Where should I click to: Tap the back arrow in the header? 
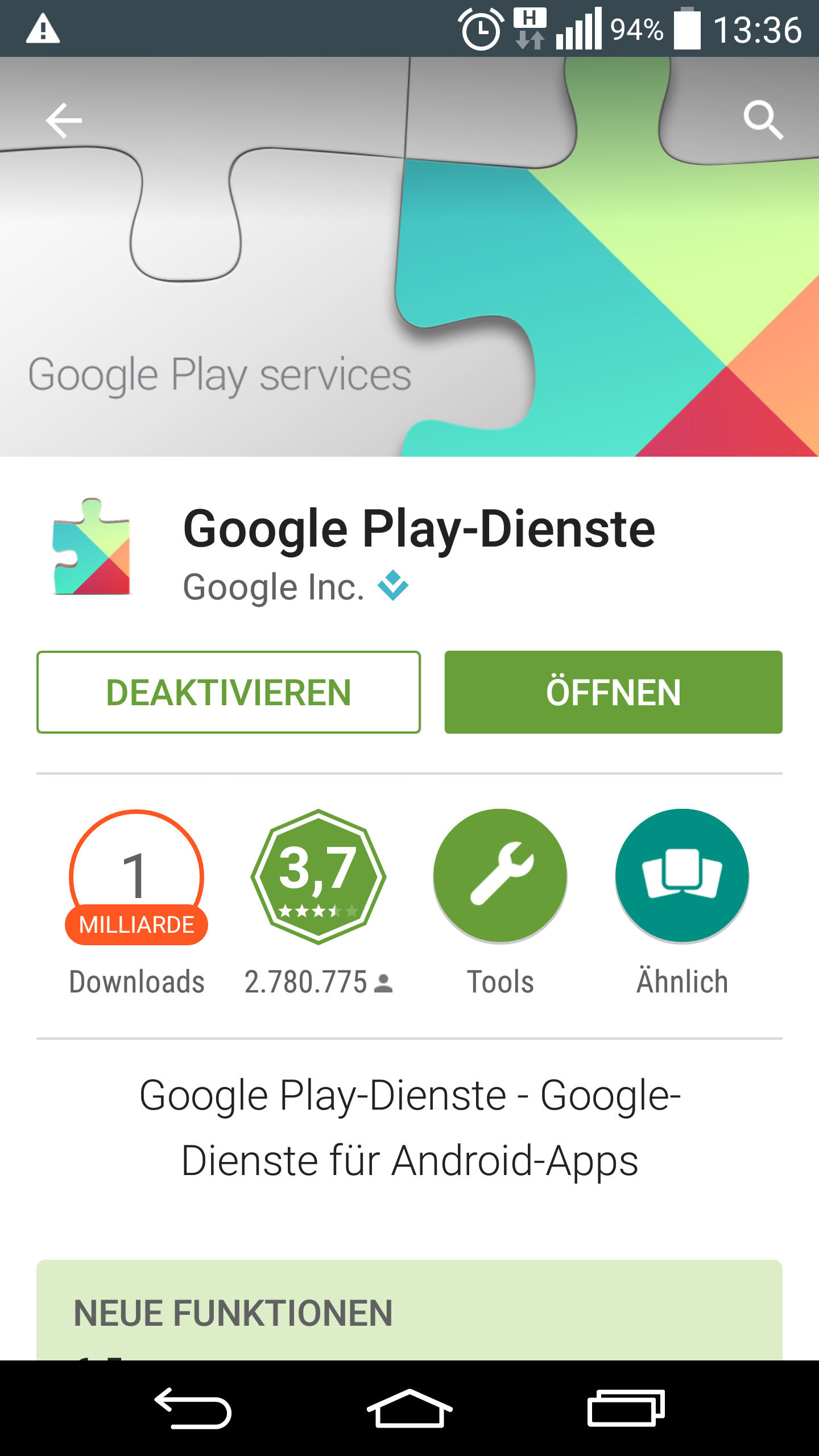[64, 120]
